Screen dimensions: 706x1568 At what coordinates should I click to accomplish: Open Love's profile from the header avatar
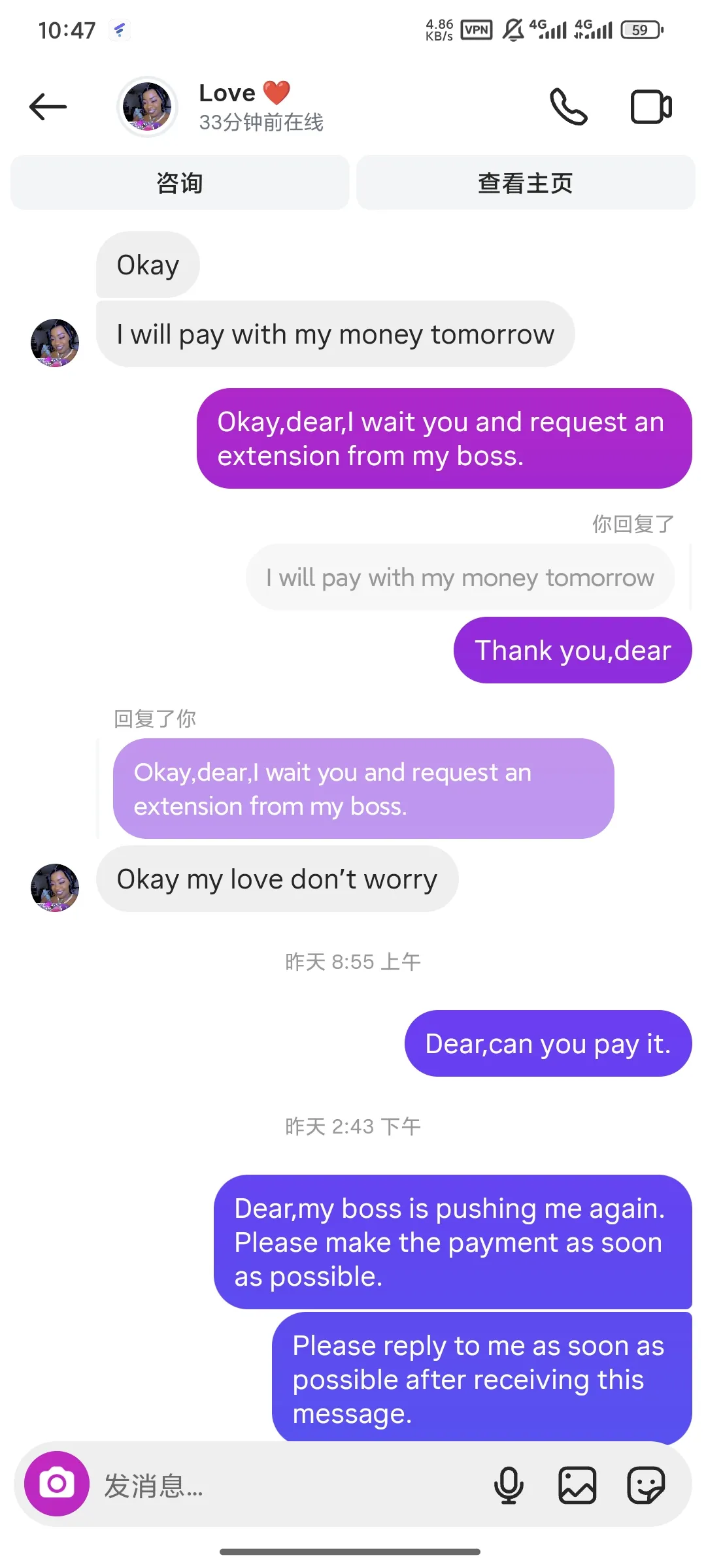click(148, 106)
